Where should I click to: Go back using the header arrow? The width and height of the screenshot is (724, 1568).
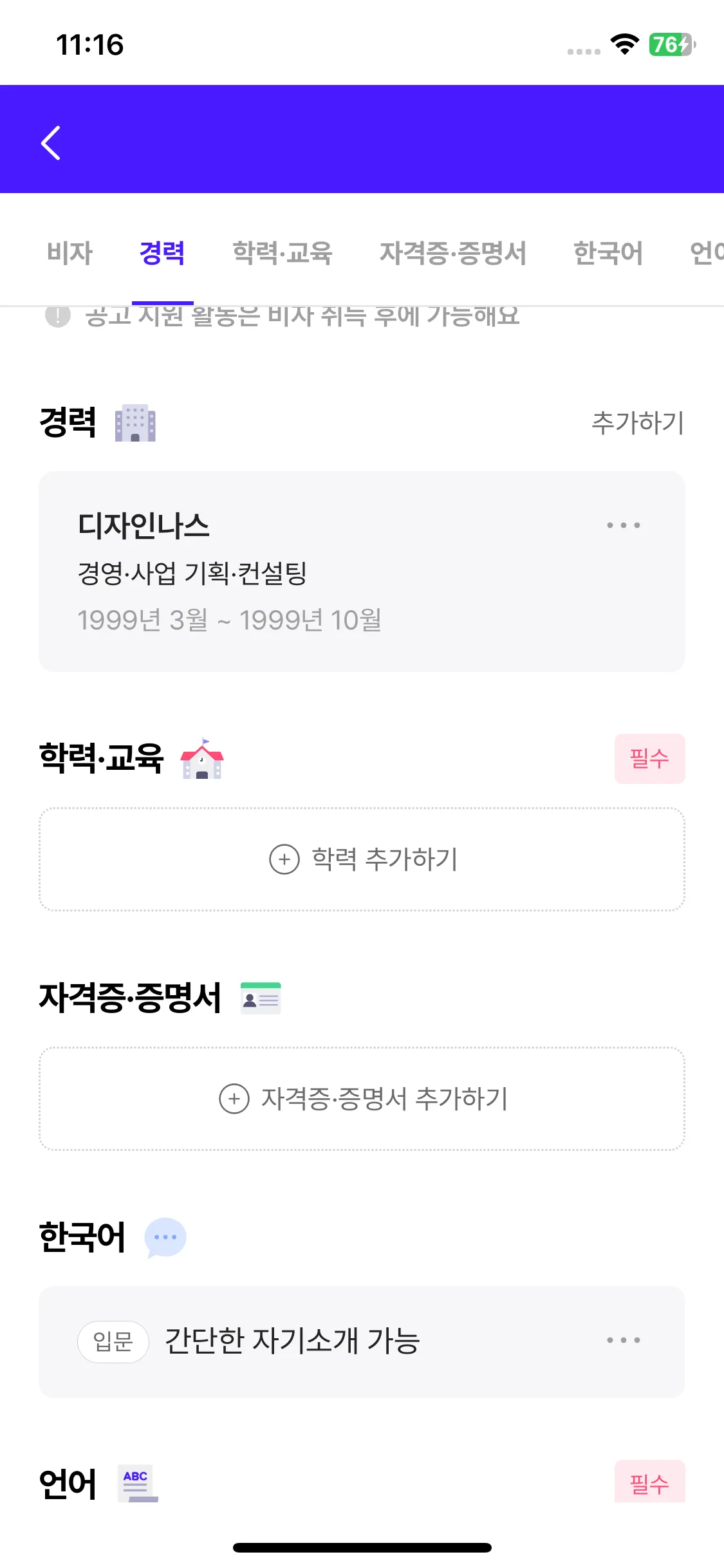51,142
